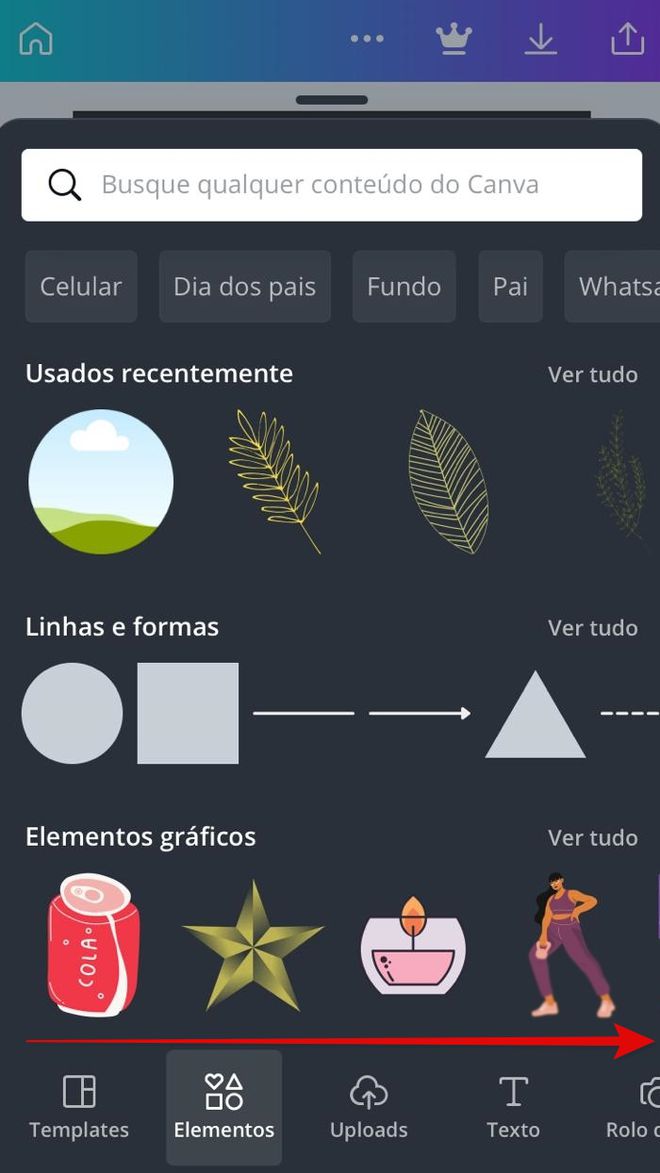The width and height of the screenshot is (660, 1173).
Task: Add the gold star graphic
Action: coord(253,945)
